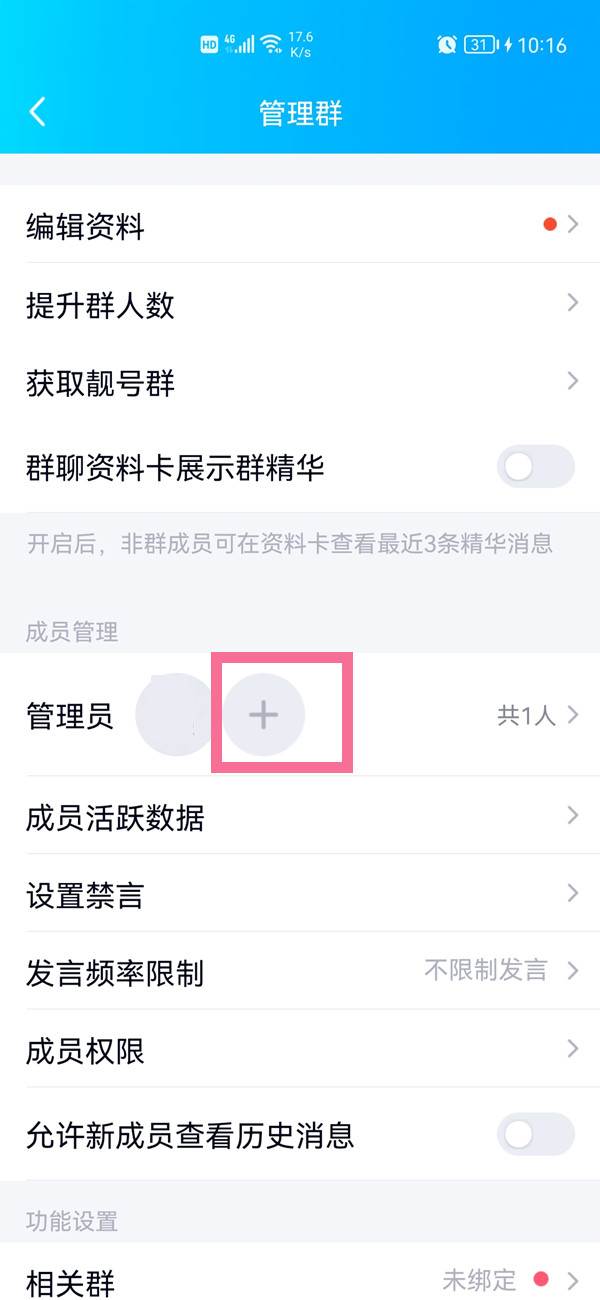This screenshot has width=600, height=1300.
Task: Open 设置禁言 settings
Action: 300,894
